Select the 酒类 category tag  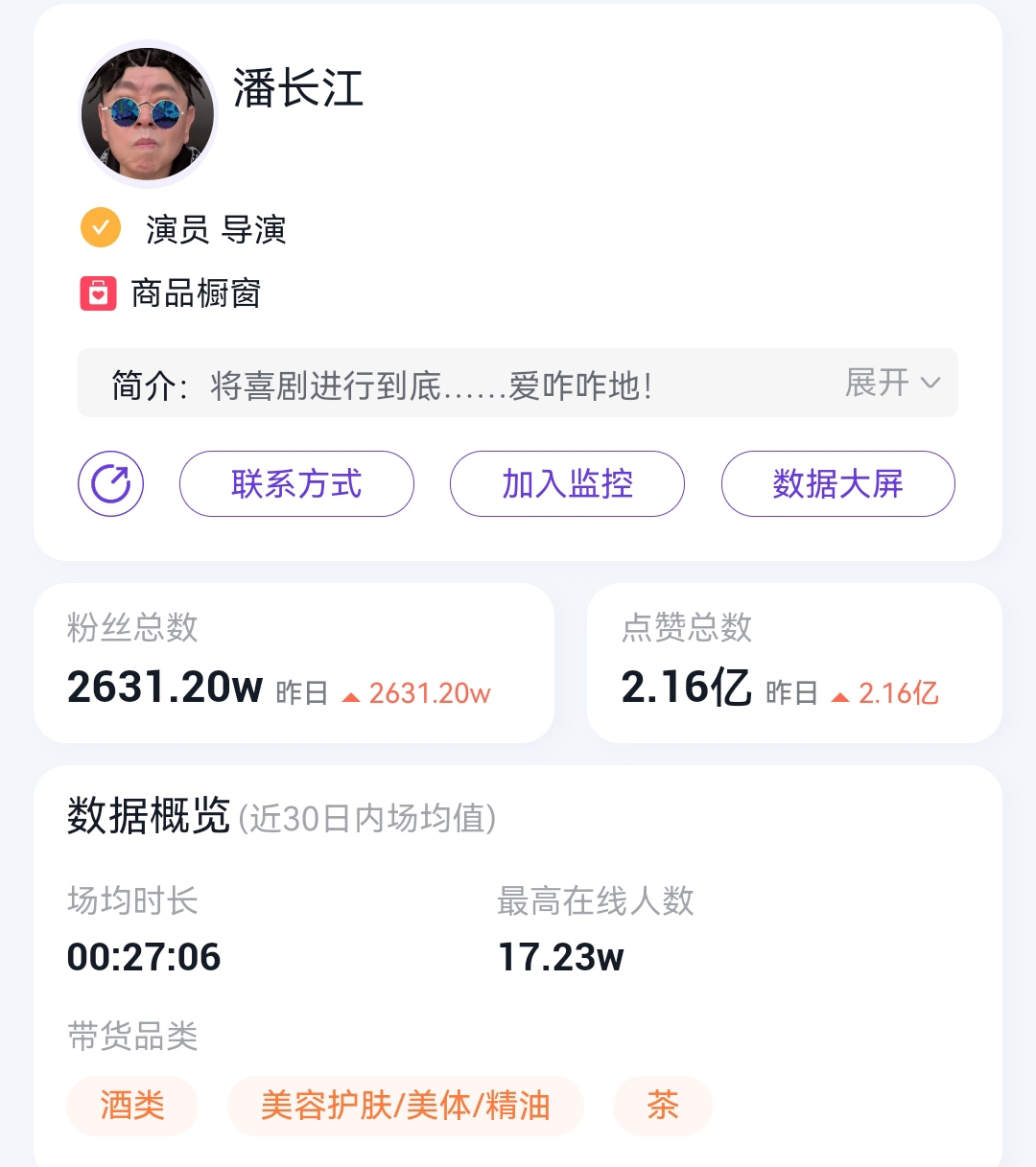coord(131,1106)
